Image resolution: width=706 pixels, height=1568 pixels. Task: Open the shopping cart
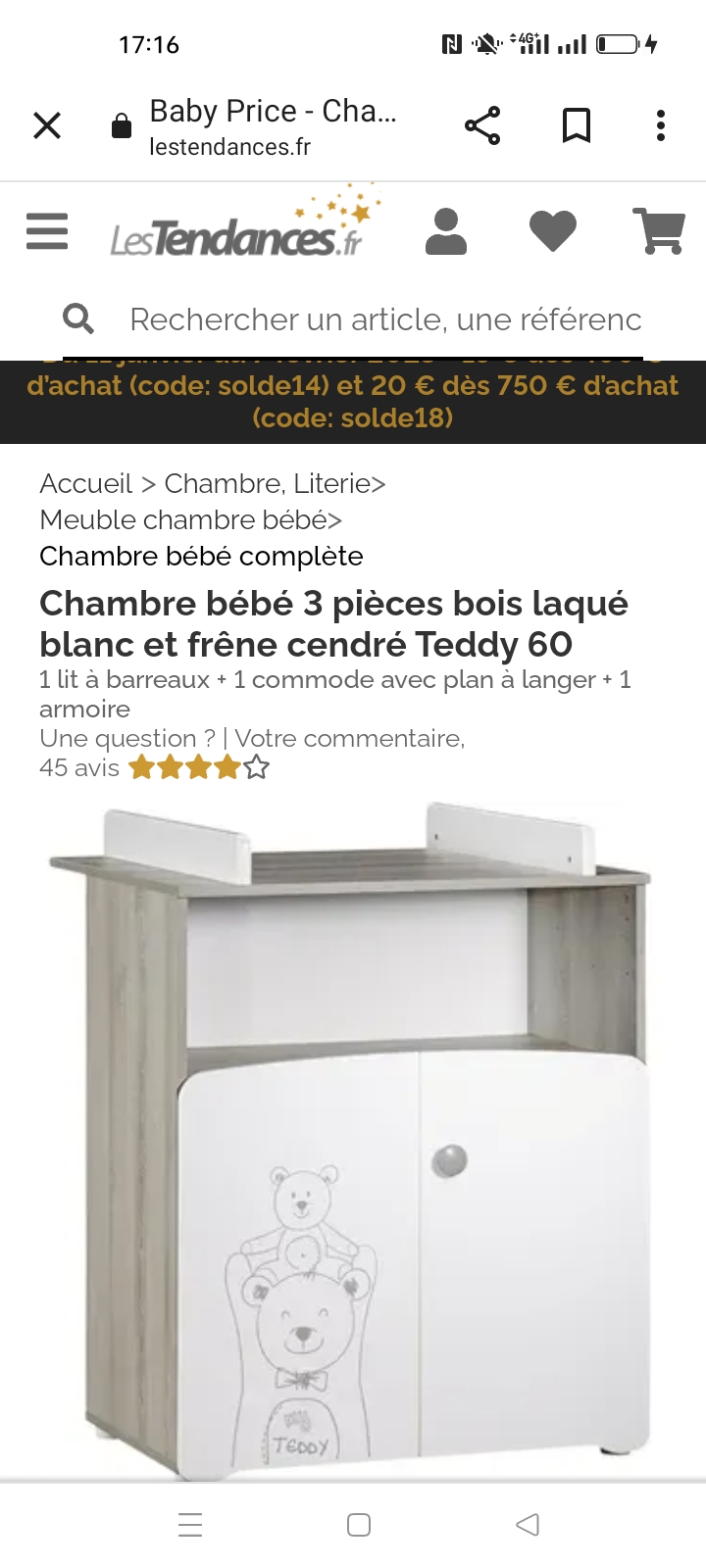[661, 232]
